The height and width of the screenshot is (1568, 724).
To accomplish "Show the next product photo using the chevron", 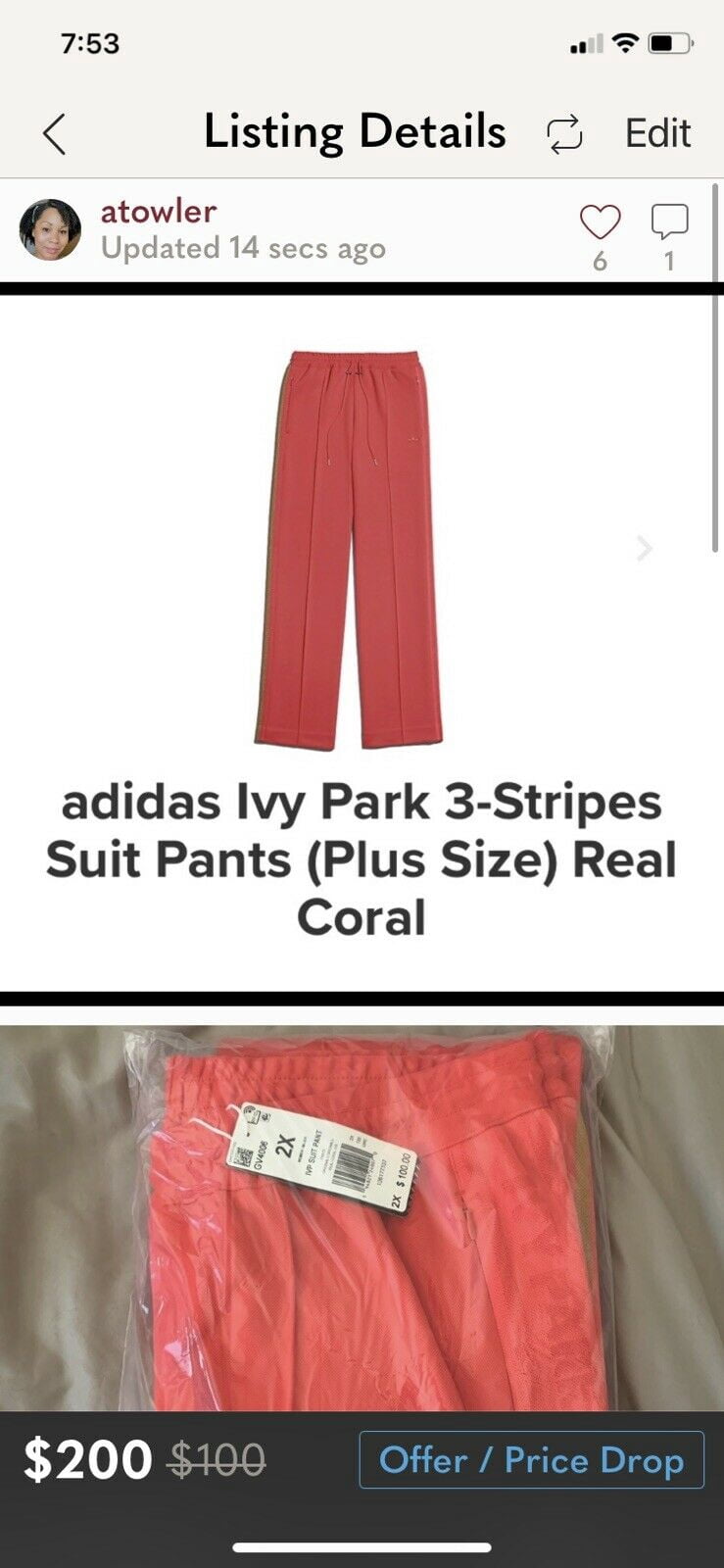I will [x=644, y=548].
